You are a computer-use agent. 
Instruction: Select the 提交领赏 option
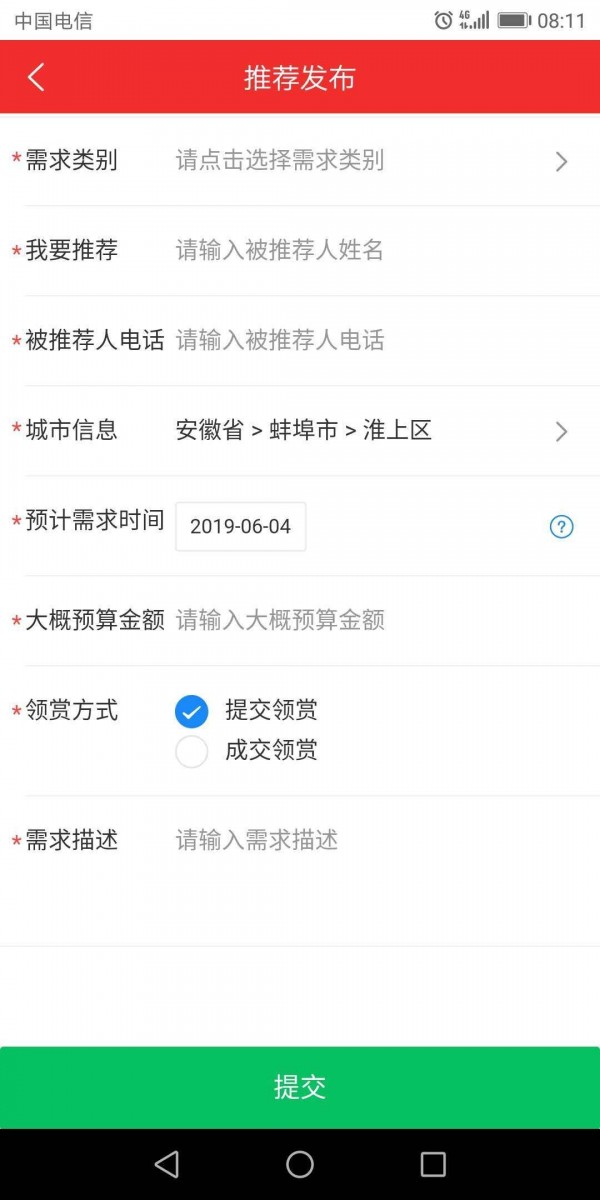click(x=192, y=711)
